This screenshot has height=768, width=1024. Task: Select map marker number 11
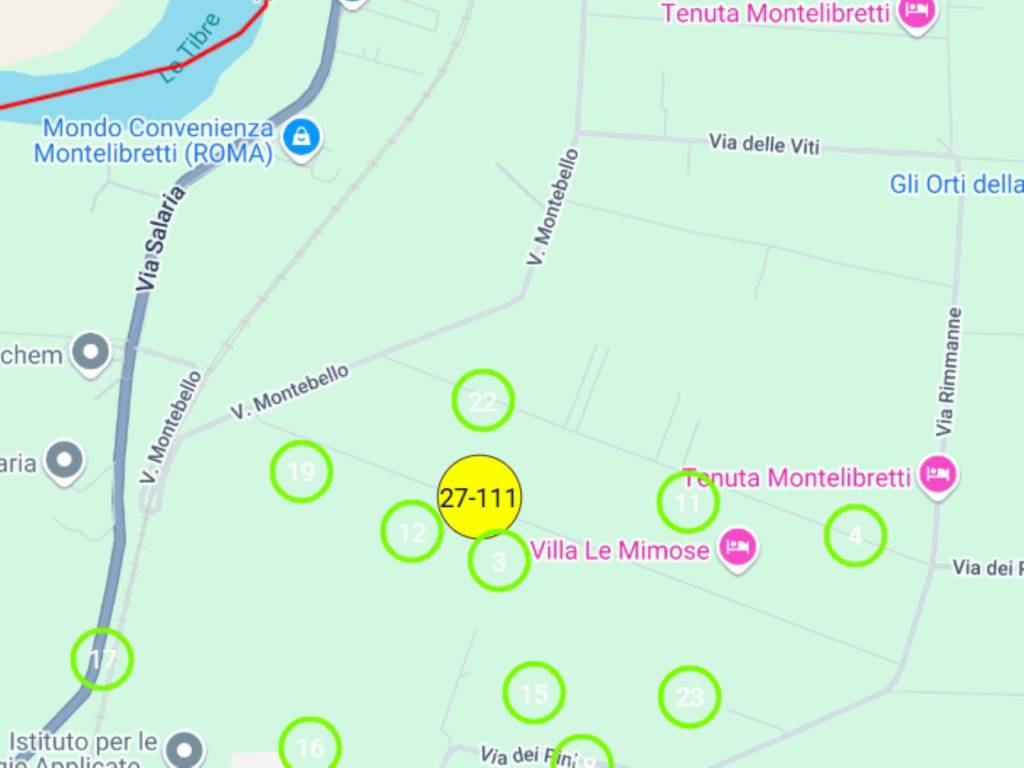click(688, 503)
